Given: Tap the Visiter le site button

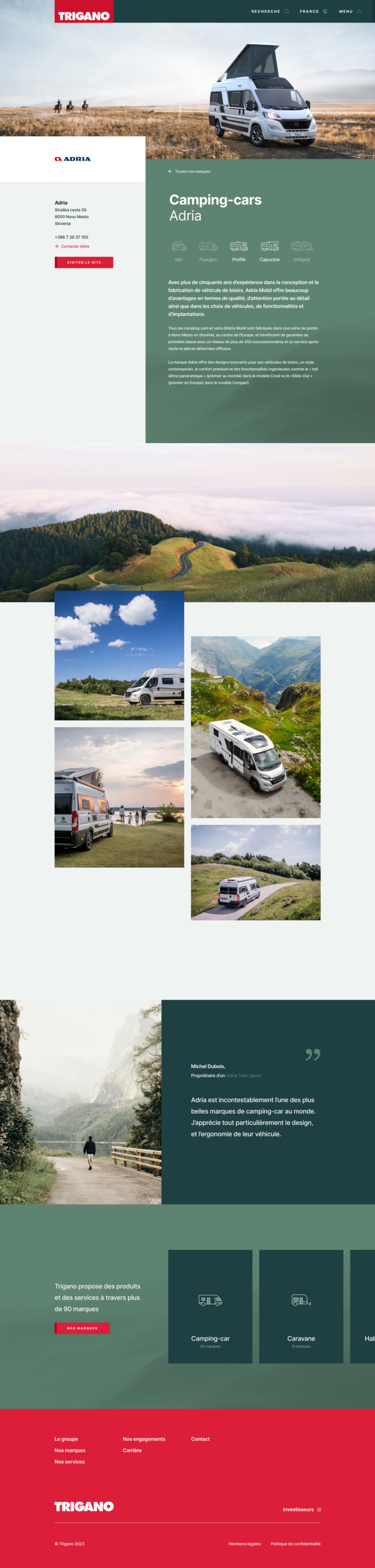Looking at the screenshot, I should [x=84, y=262].
